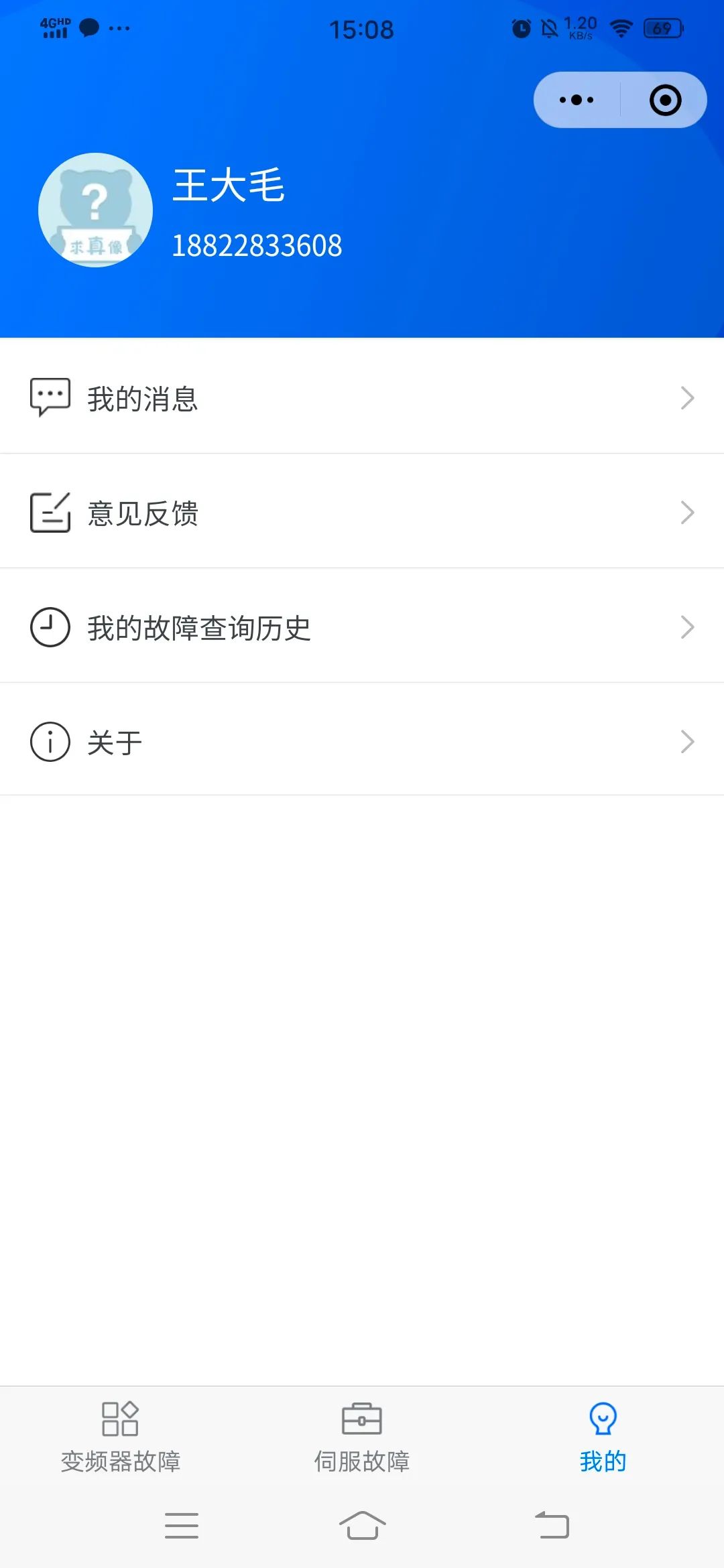Tap the system back button

(552, 1526)
